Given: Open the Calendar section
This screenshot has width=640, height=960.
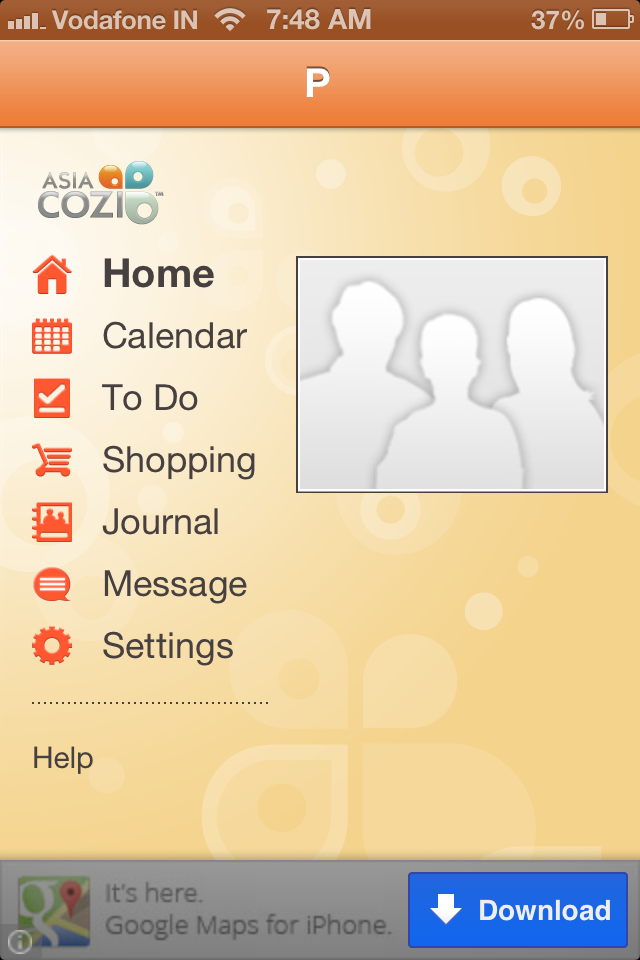Looking at the screenshot, I should (x=139, y=336).
